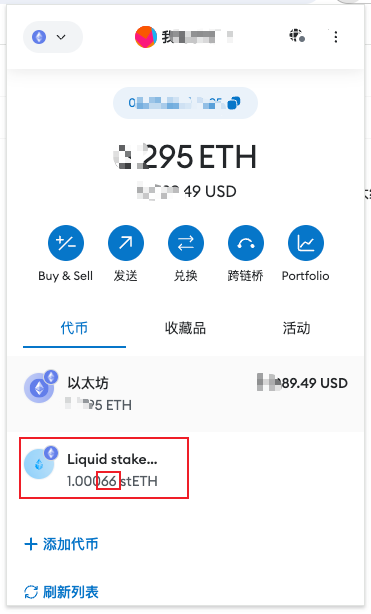Copy the wallet address
This screenshot has height=614, width=371.
(x=185, y=103)
